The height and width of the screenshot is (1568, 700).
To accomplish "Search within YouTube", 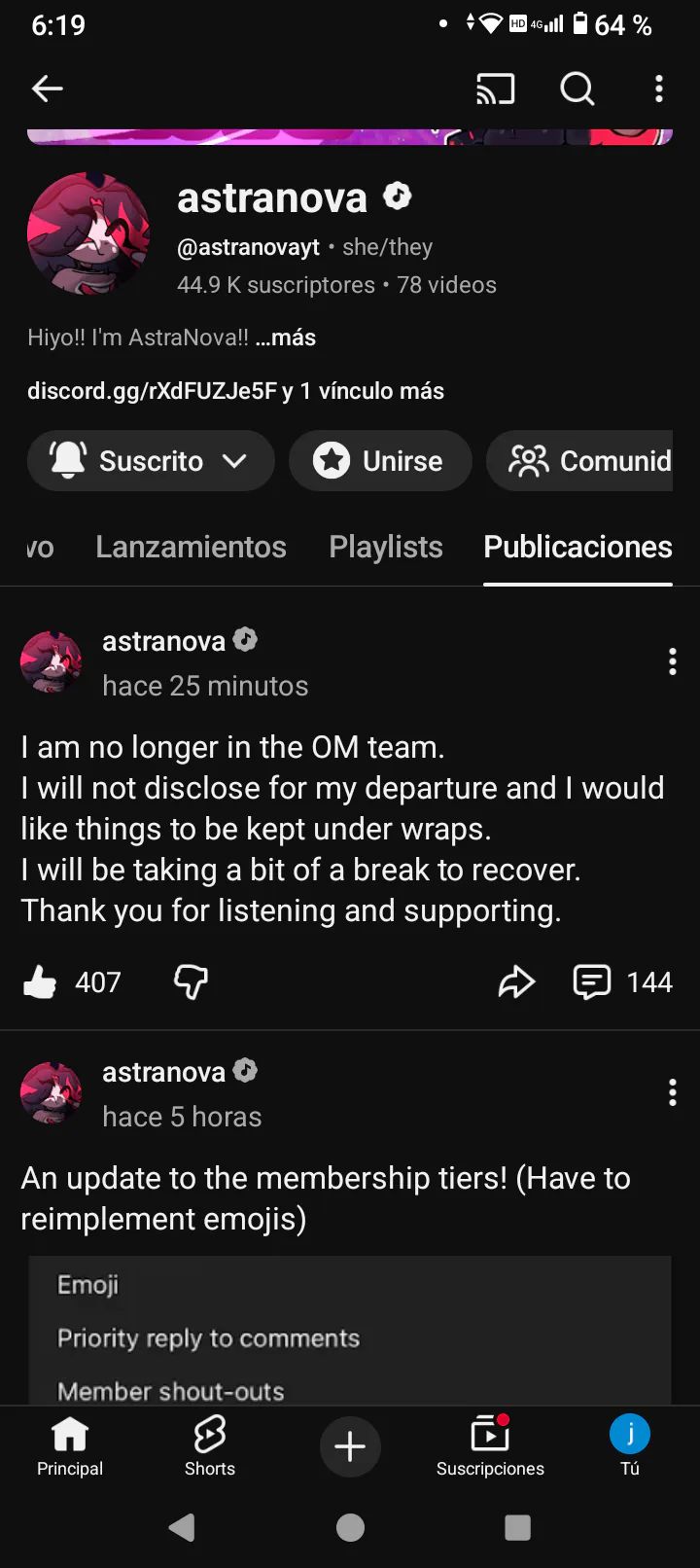I will [x=577, y=89].
